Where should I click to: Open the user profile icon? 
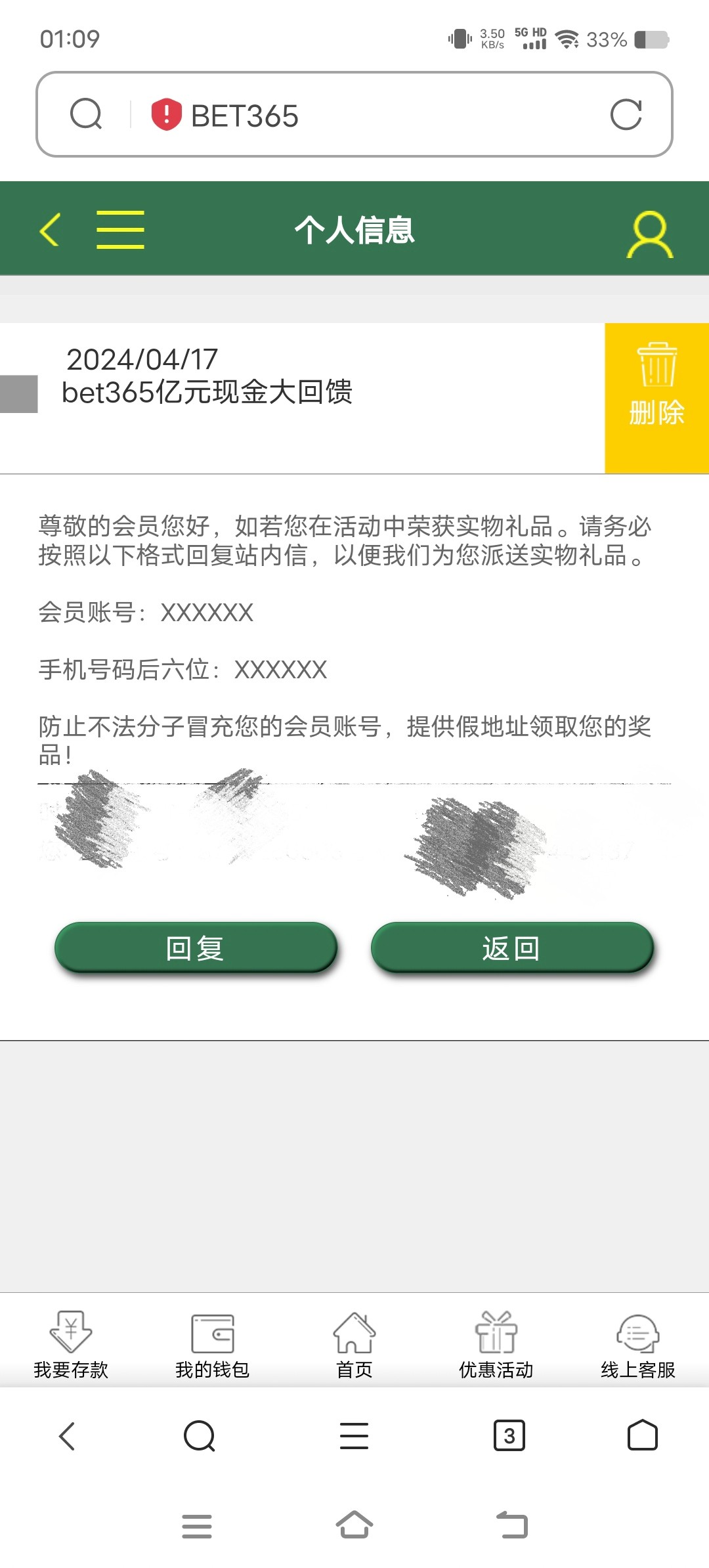pos(649,234)
